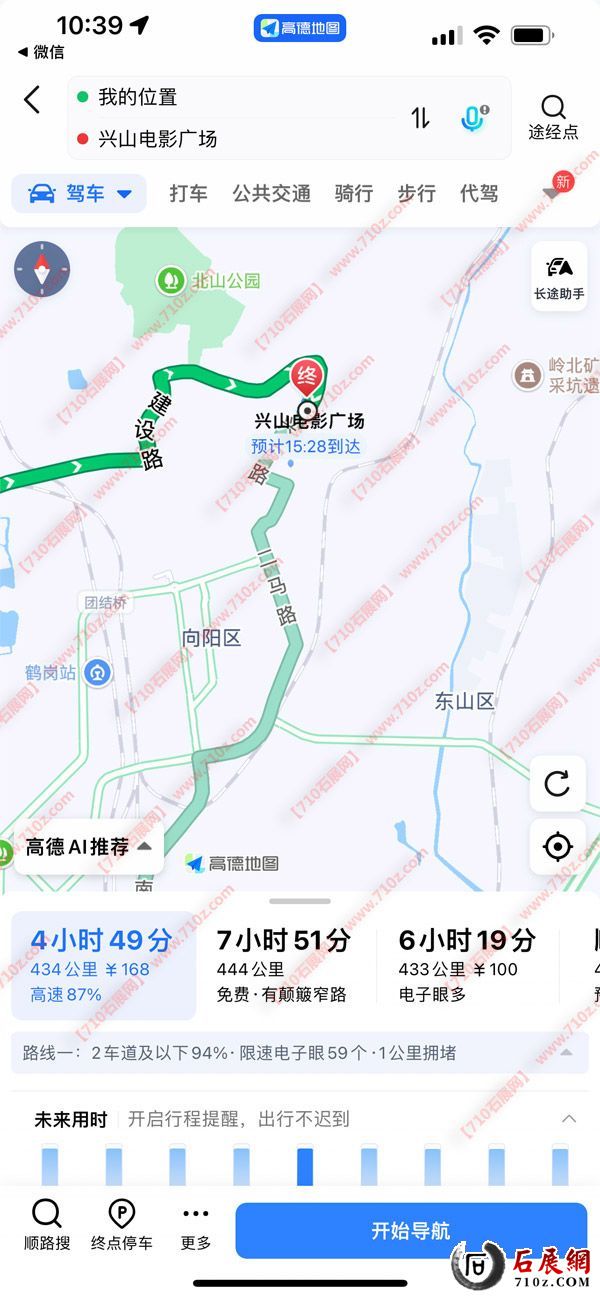Open 终点停车 destination parking
This screenshot has width=600, height=1298.
pos(122,1226)
